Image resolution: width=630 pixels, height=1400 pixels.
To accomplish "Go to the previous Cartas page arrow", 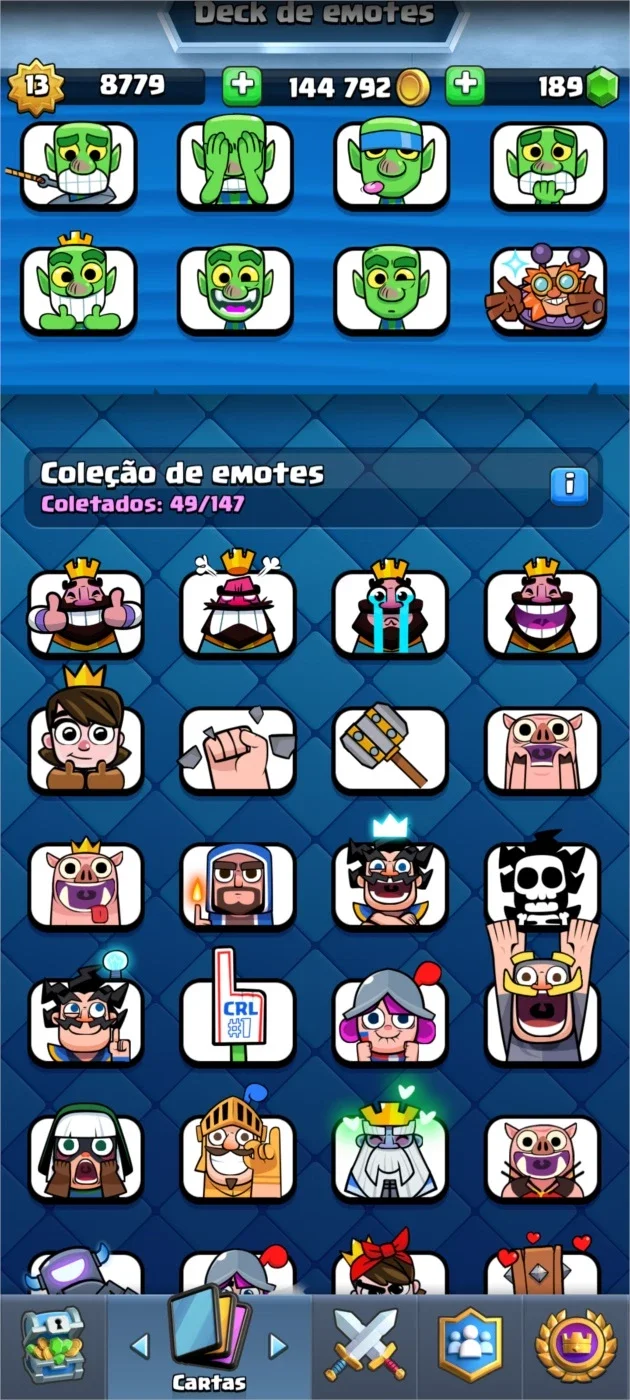I will (140, 1346).
